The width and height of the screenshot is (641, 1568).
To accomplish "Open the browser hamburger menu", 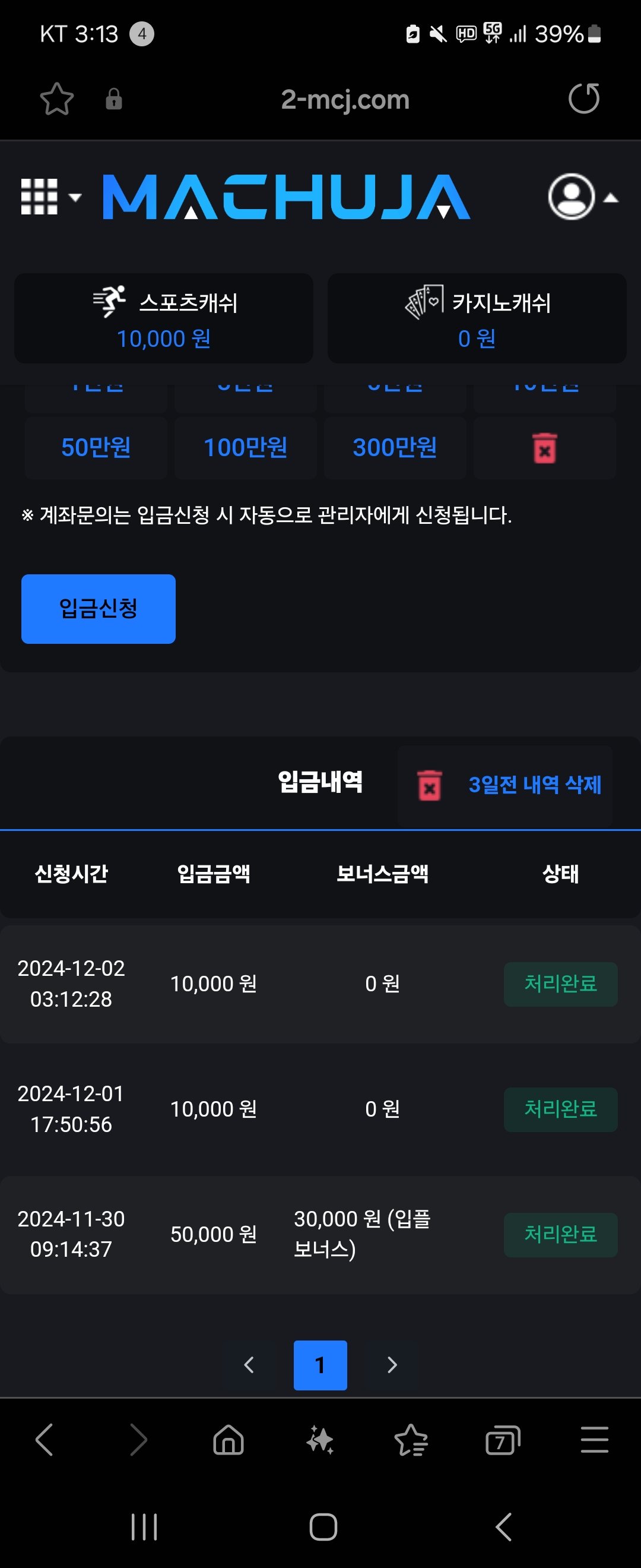I will point(594,1440).
